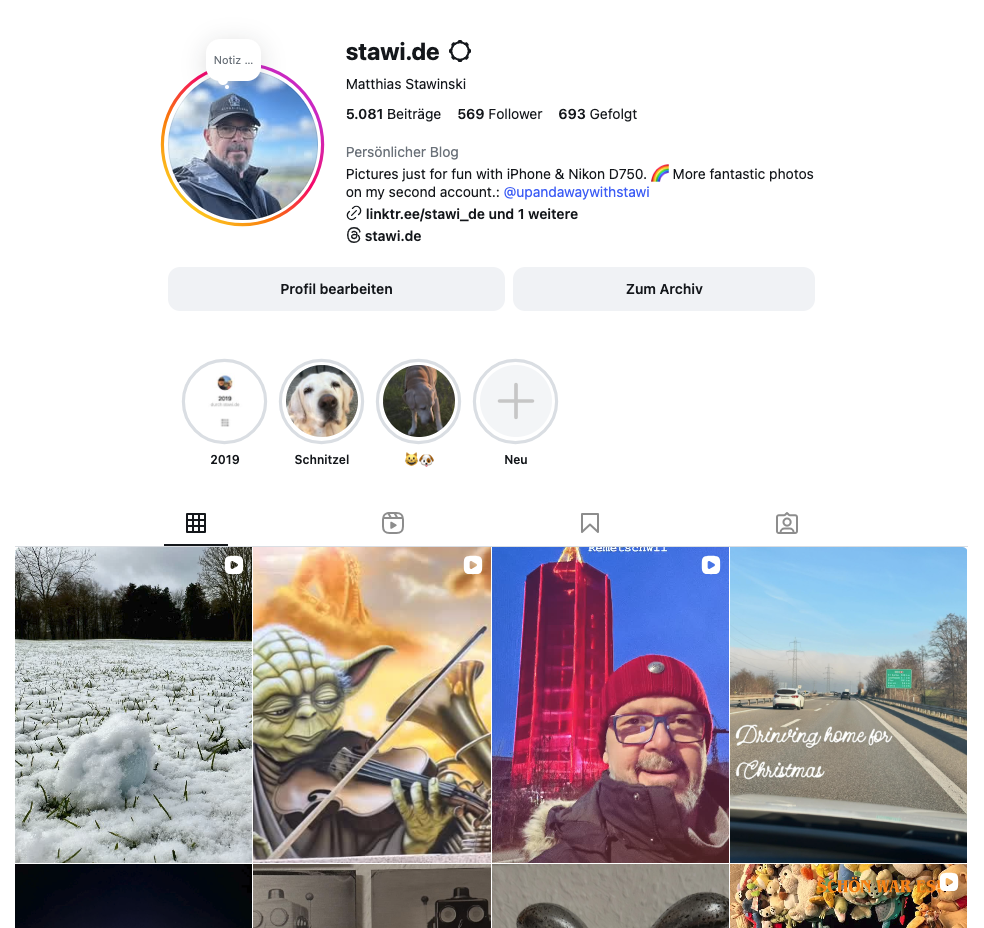Image resolution: width=984 pixels, height=928 pixels.
Task: Open the Driving home for Christmas post
Action: [x=848, y=705]
